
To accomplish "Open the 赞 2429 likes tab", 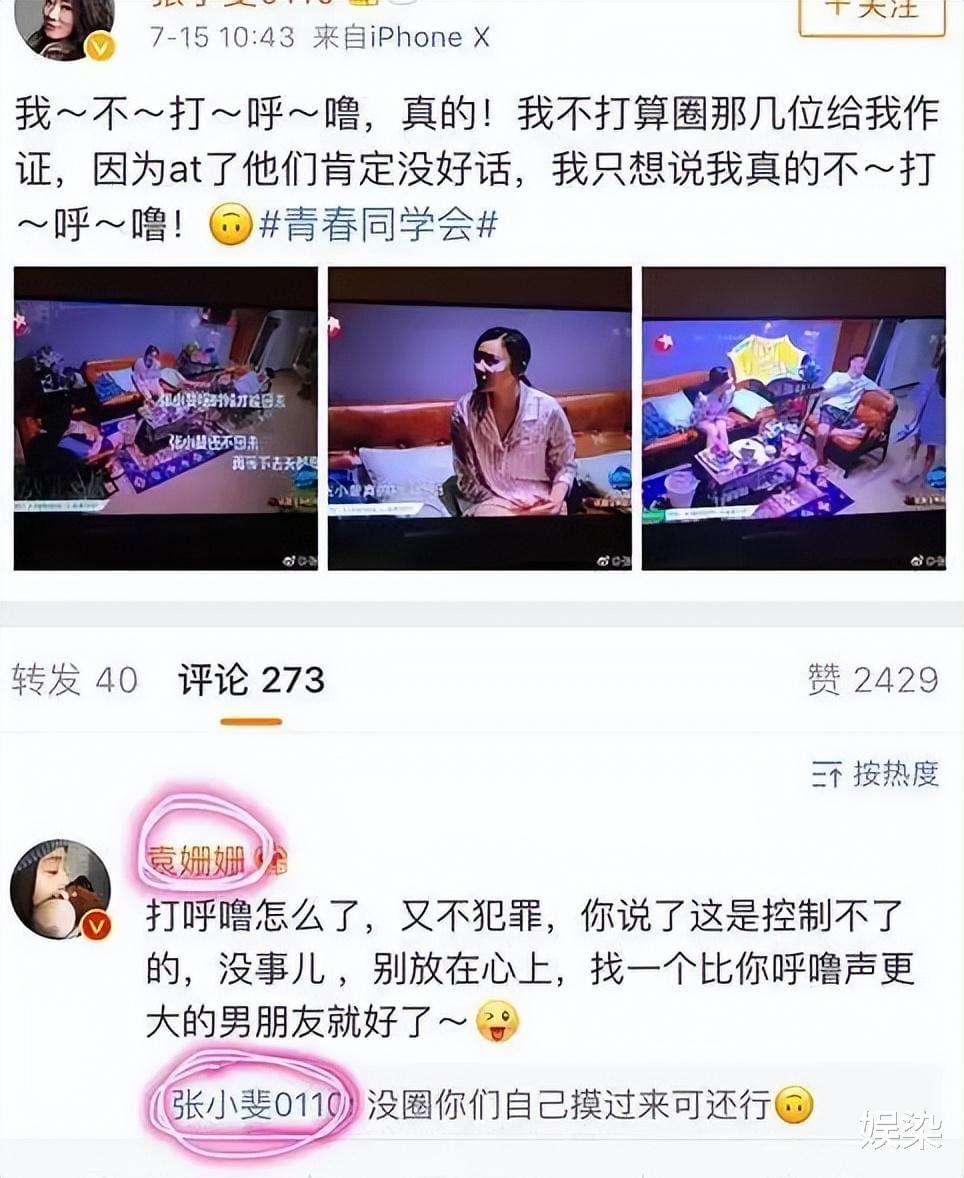I will coord(873,680).
